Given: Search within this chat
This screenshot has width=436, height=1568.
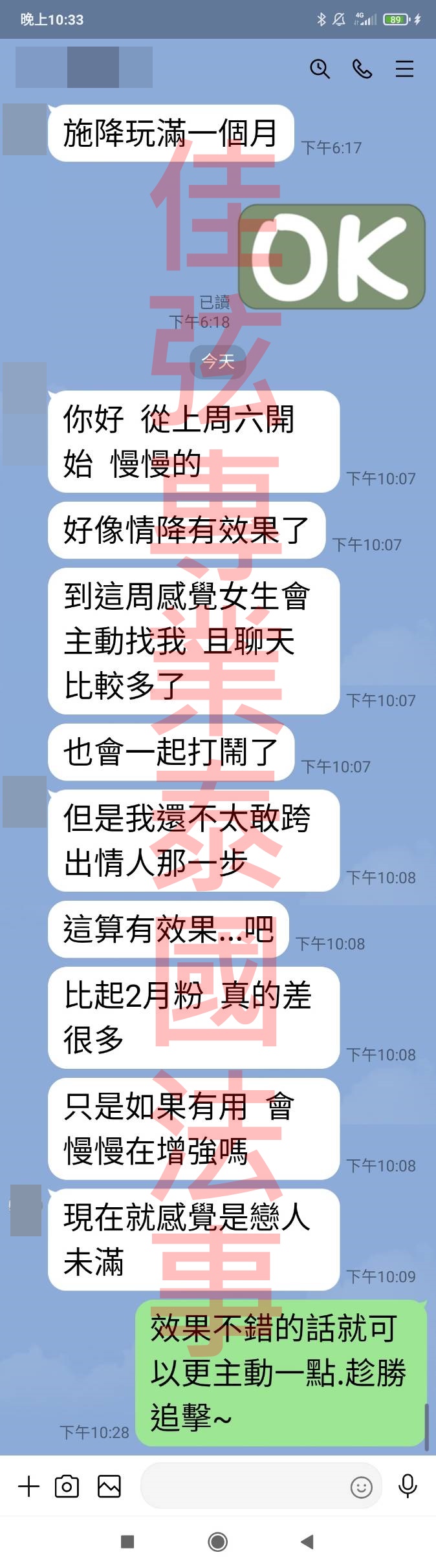Looking at the screenshot, I should tap(320, 69).
